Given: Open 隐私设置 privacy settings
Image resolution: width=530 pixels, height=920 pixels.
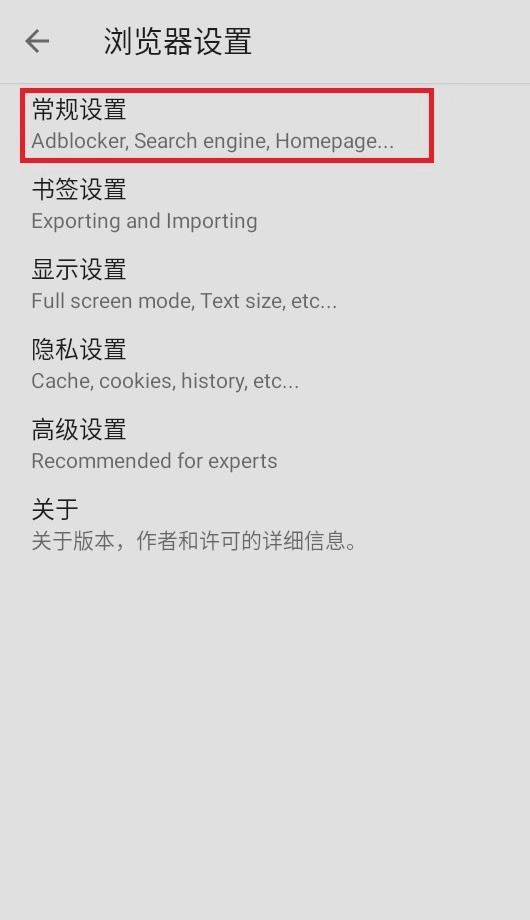Looking at the screenshot, I should 265,364.
